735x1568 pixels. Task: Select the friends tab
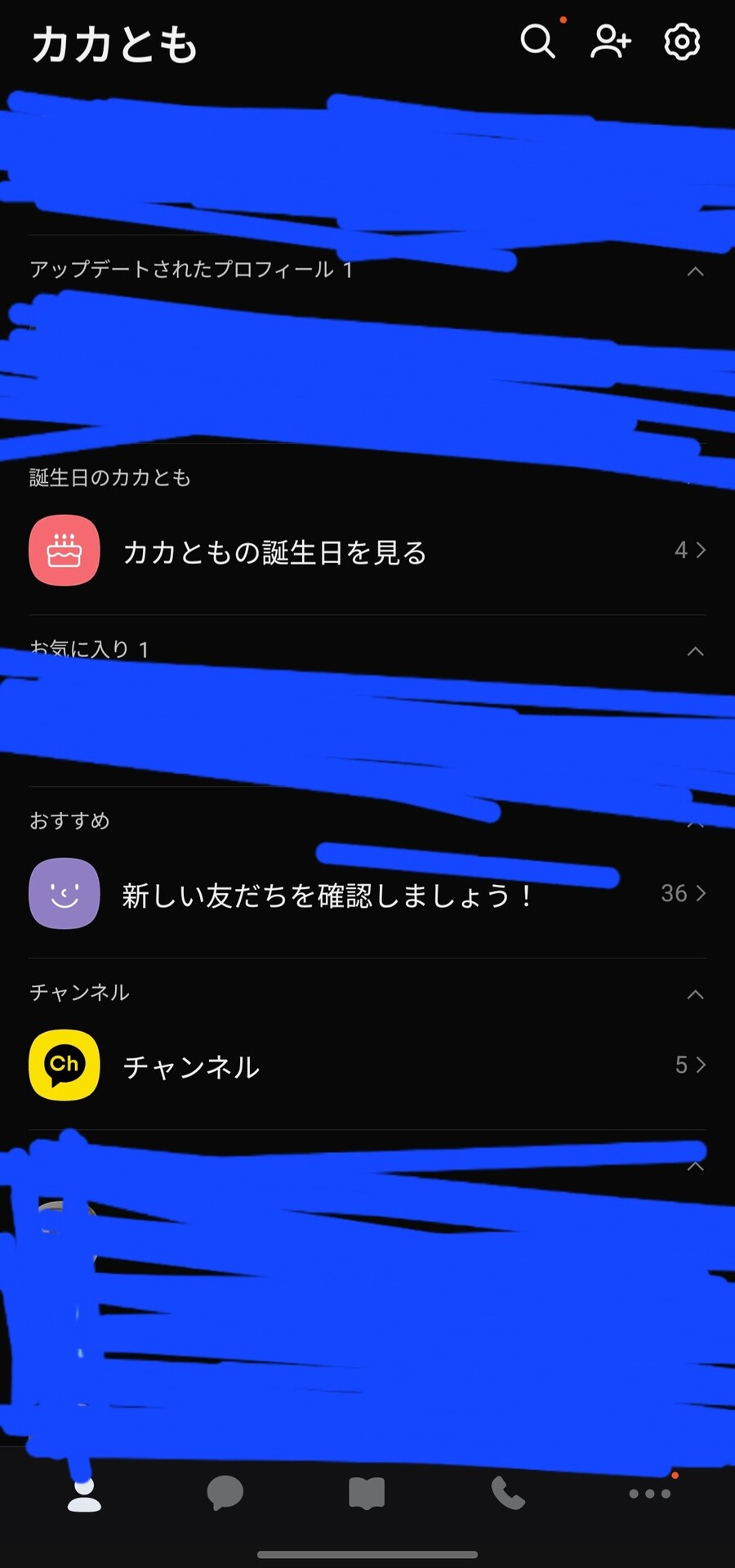(84, 1494)
